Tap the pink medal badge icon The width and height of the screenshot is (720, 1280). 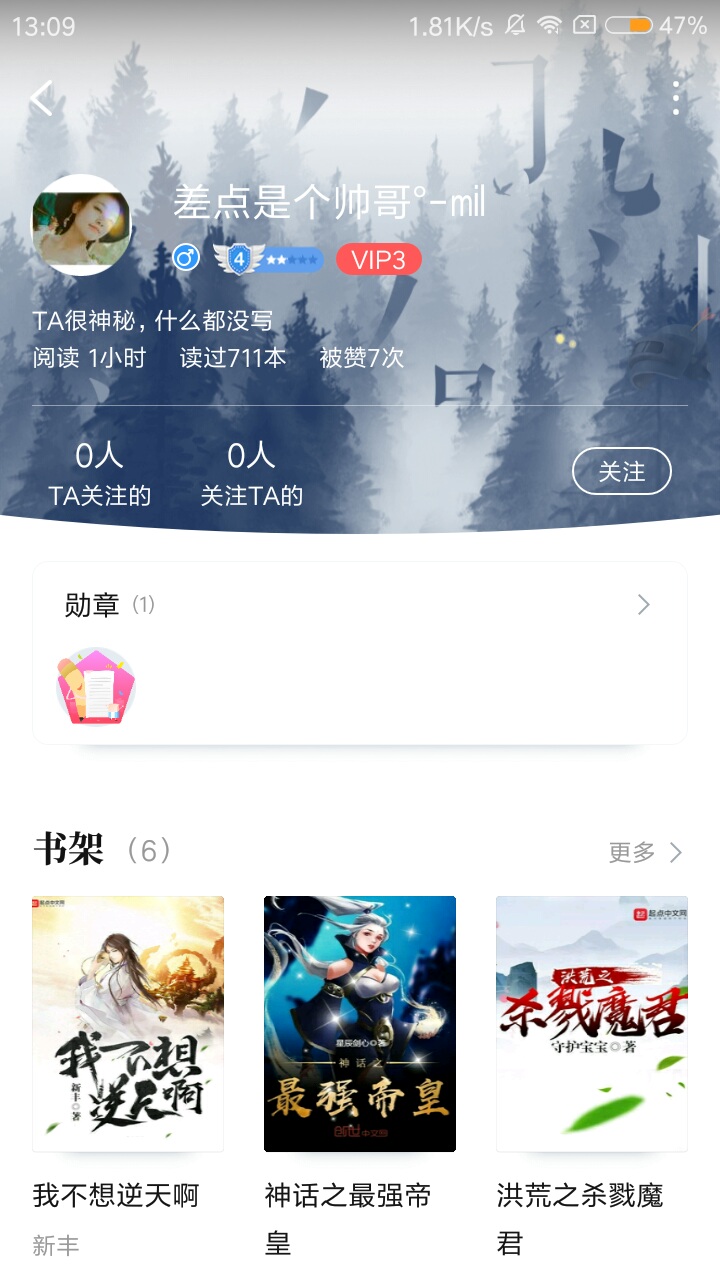click(x=96, y=686)
